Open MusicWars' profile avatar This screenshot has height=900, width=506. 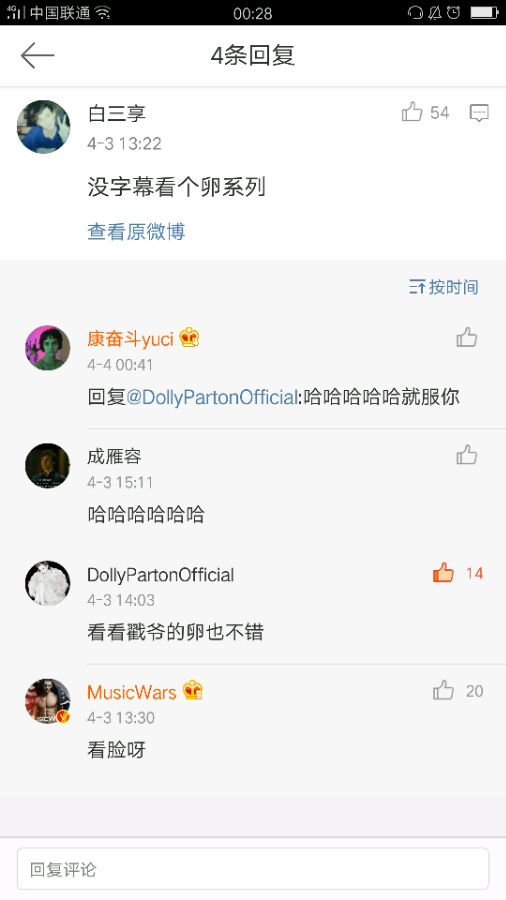[48, 701]
